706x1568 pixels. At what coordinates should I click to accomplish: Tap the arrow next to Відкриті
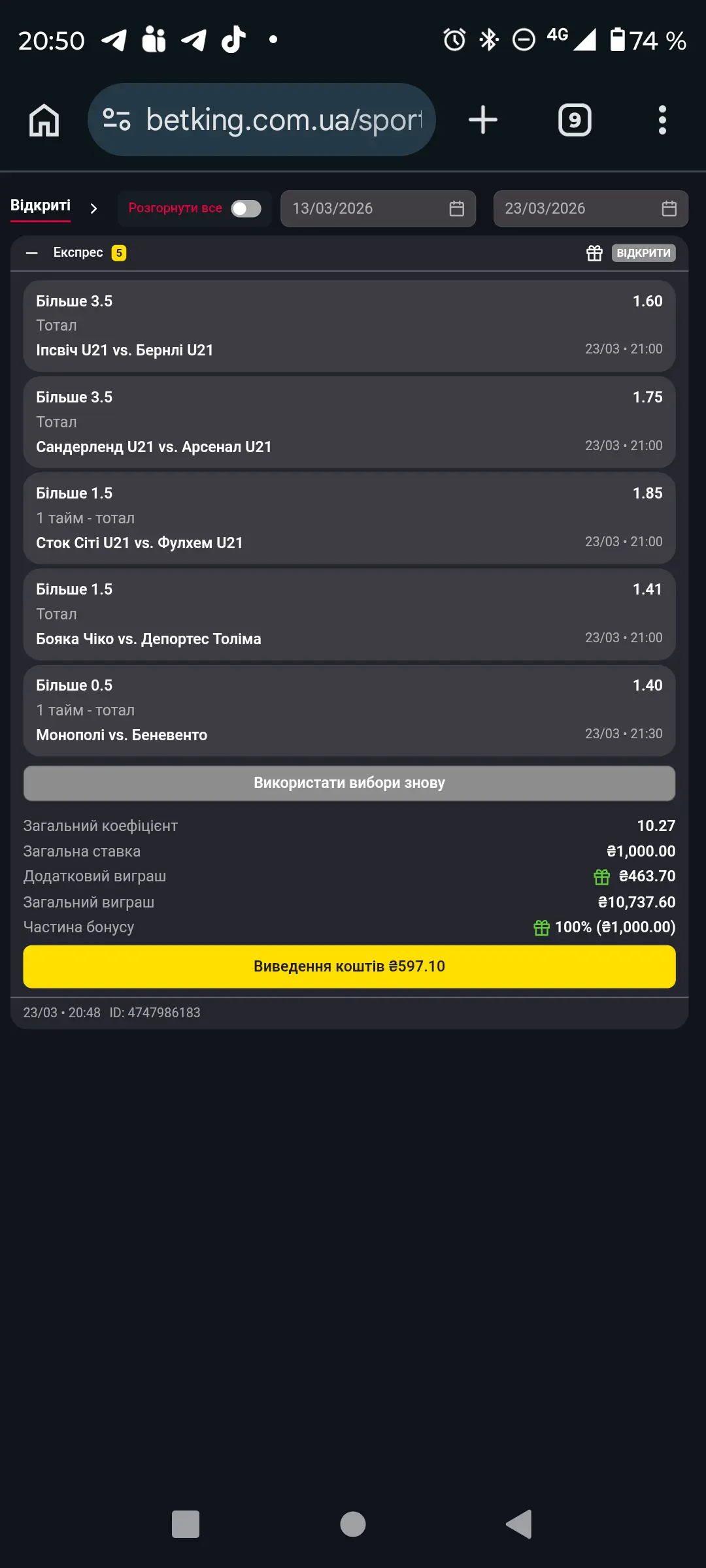(x=93, y=208)
